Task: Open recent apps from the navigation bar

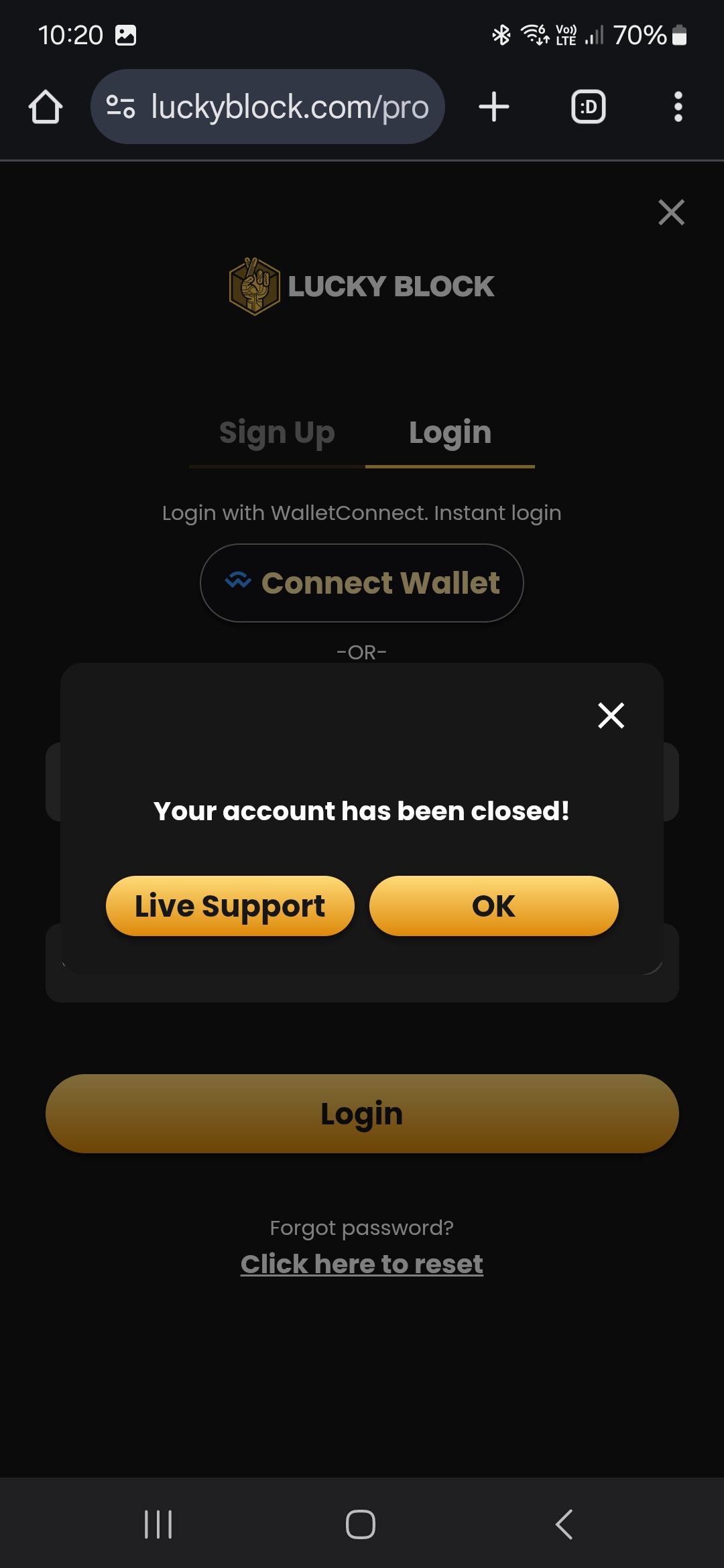Action: pos(158,1524)
